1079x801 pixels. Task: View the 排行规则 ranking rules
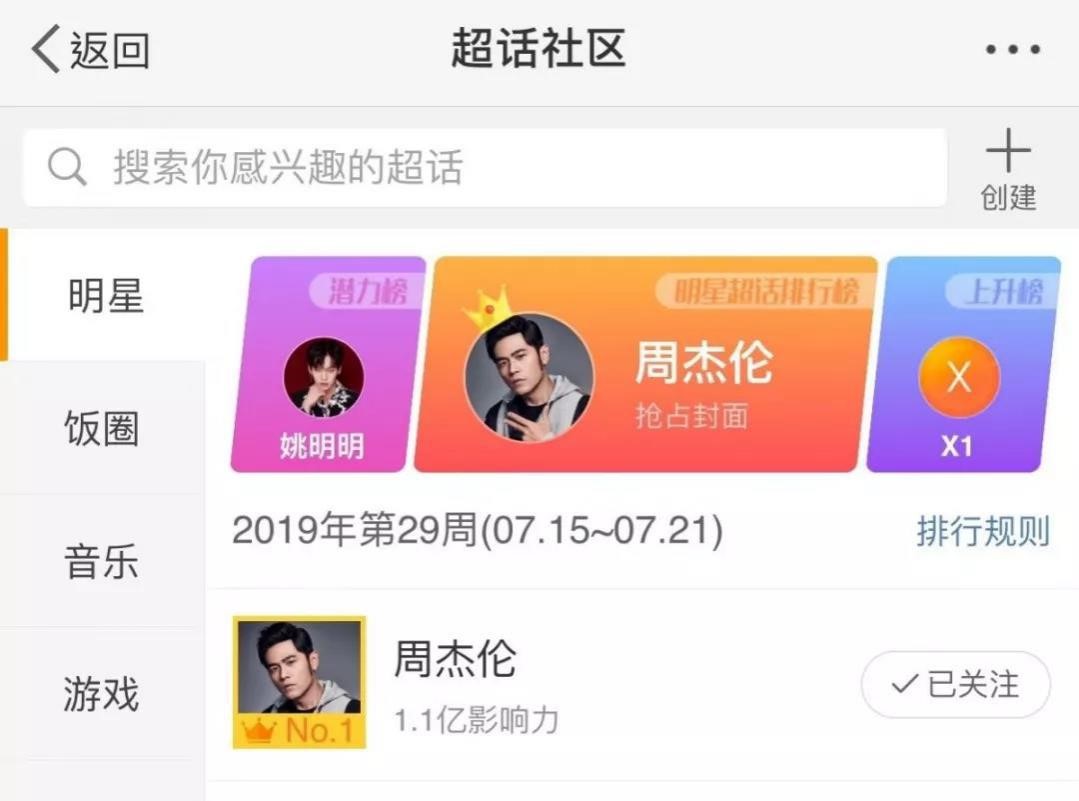[x=982, y=532]
